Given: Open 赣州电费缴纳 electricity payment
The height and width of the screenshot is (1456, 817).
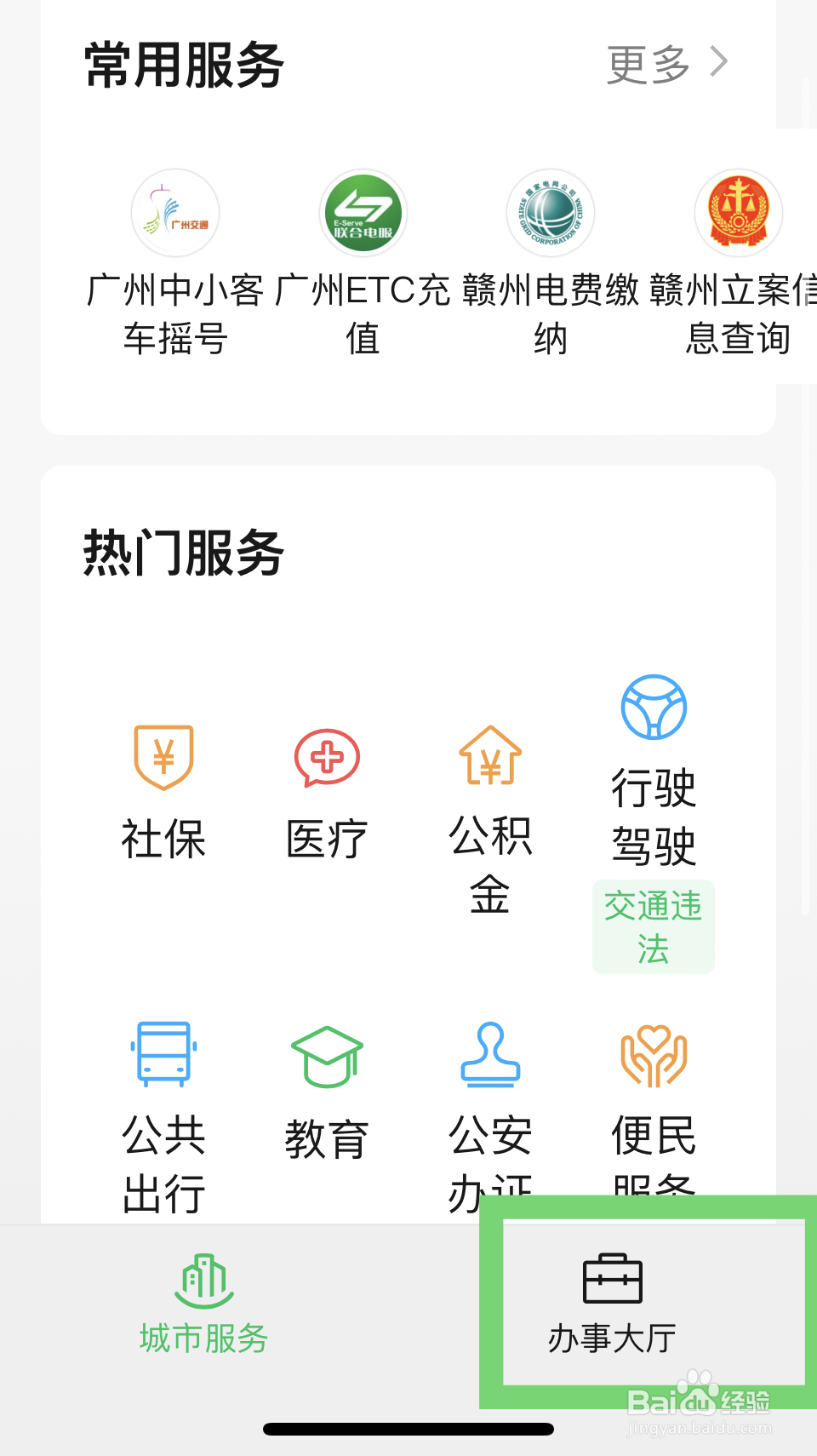Looking at the screenshot, I should point(551,255).
